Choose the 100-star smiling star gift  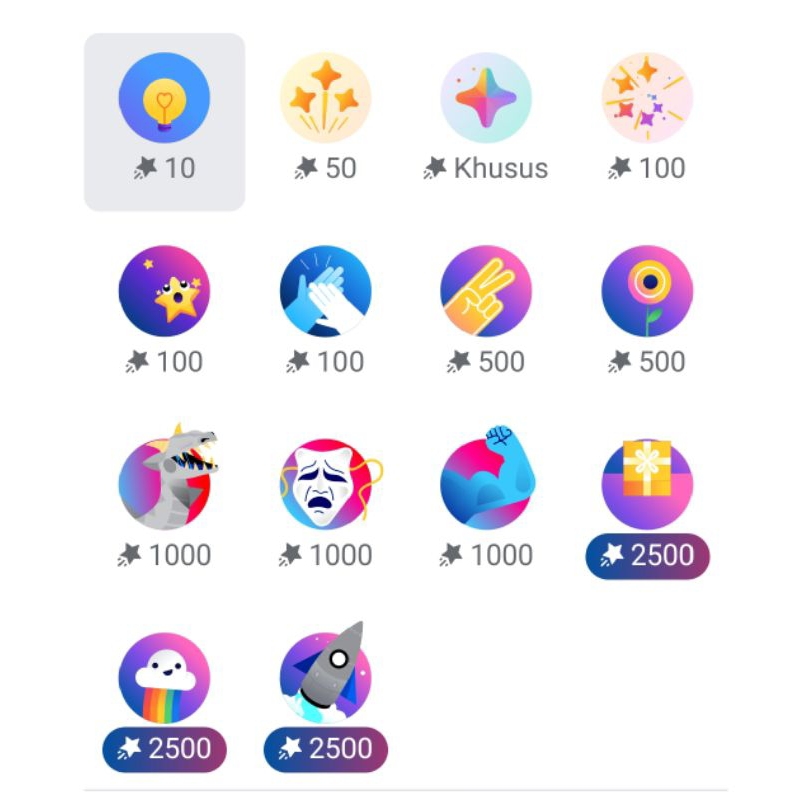click(164, 291)
